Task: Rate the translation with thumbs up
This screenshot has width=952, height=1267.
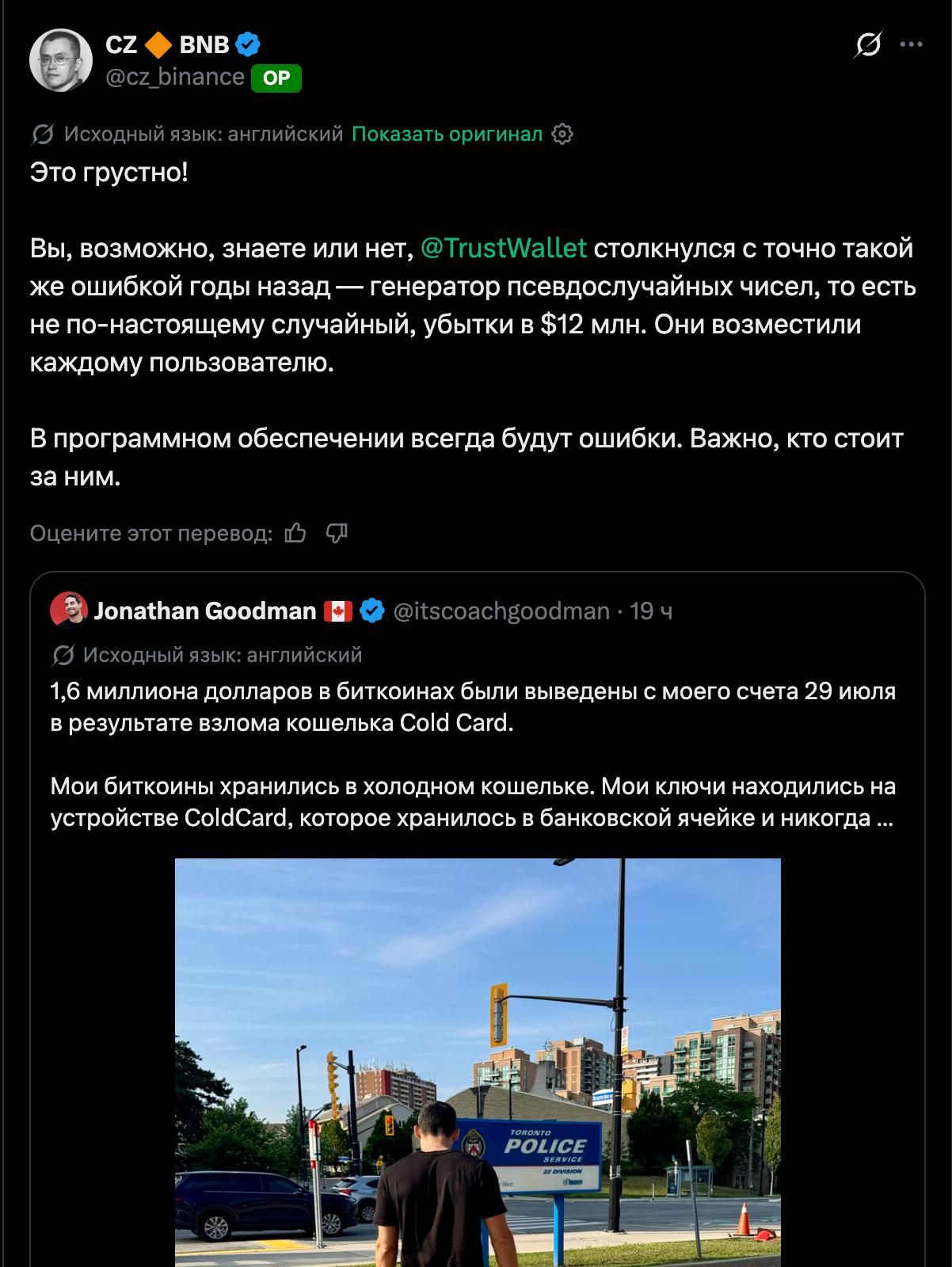Action: click(295, 533)
